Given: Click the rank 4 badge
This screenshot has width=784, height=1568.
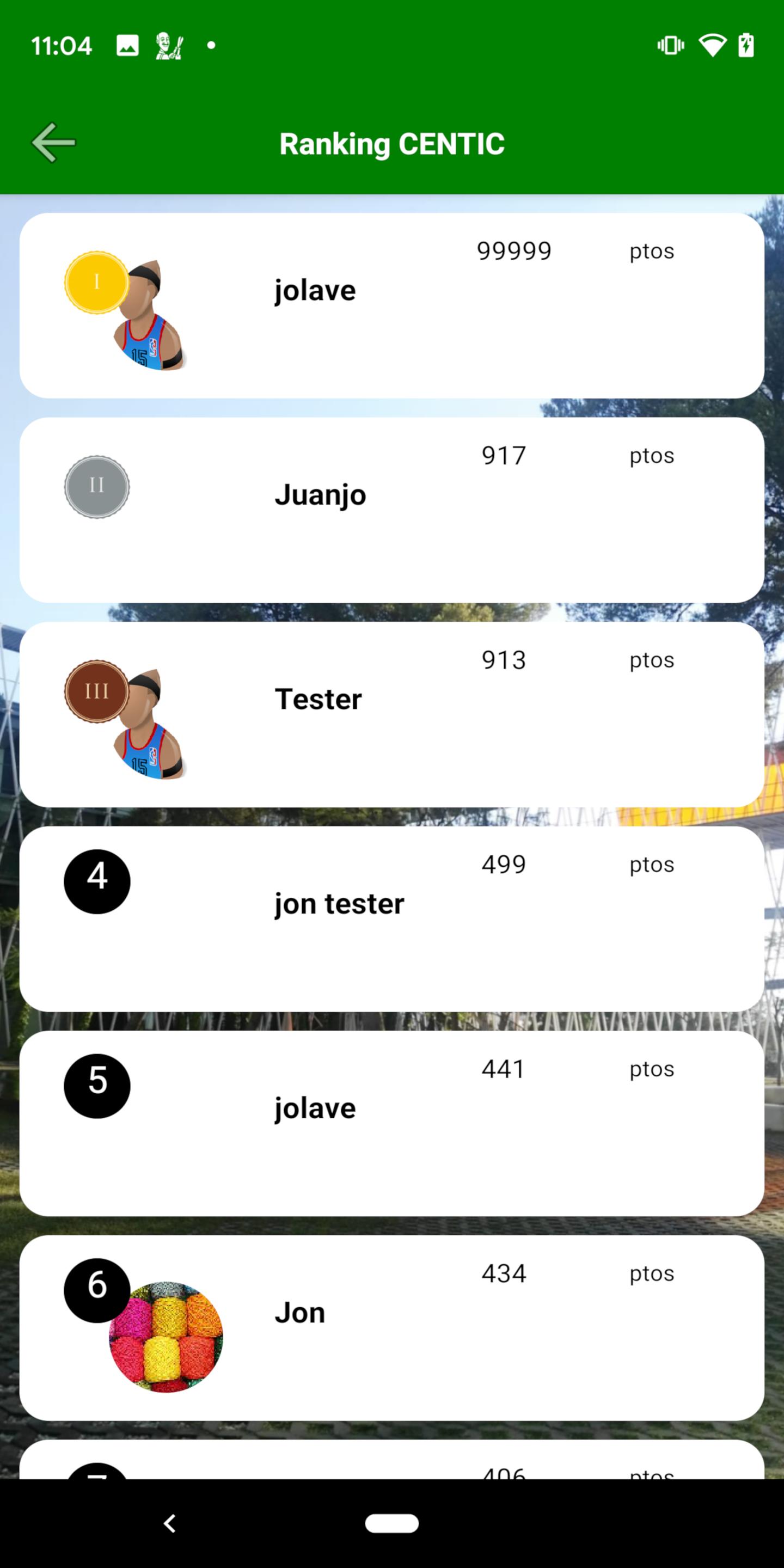Looking at the screenshot, I should click(x=97, y=883).
